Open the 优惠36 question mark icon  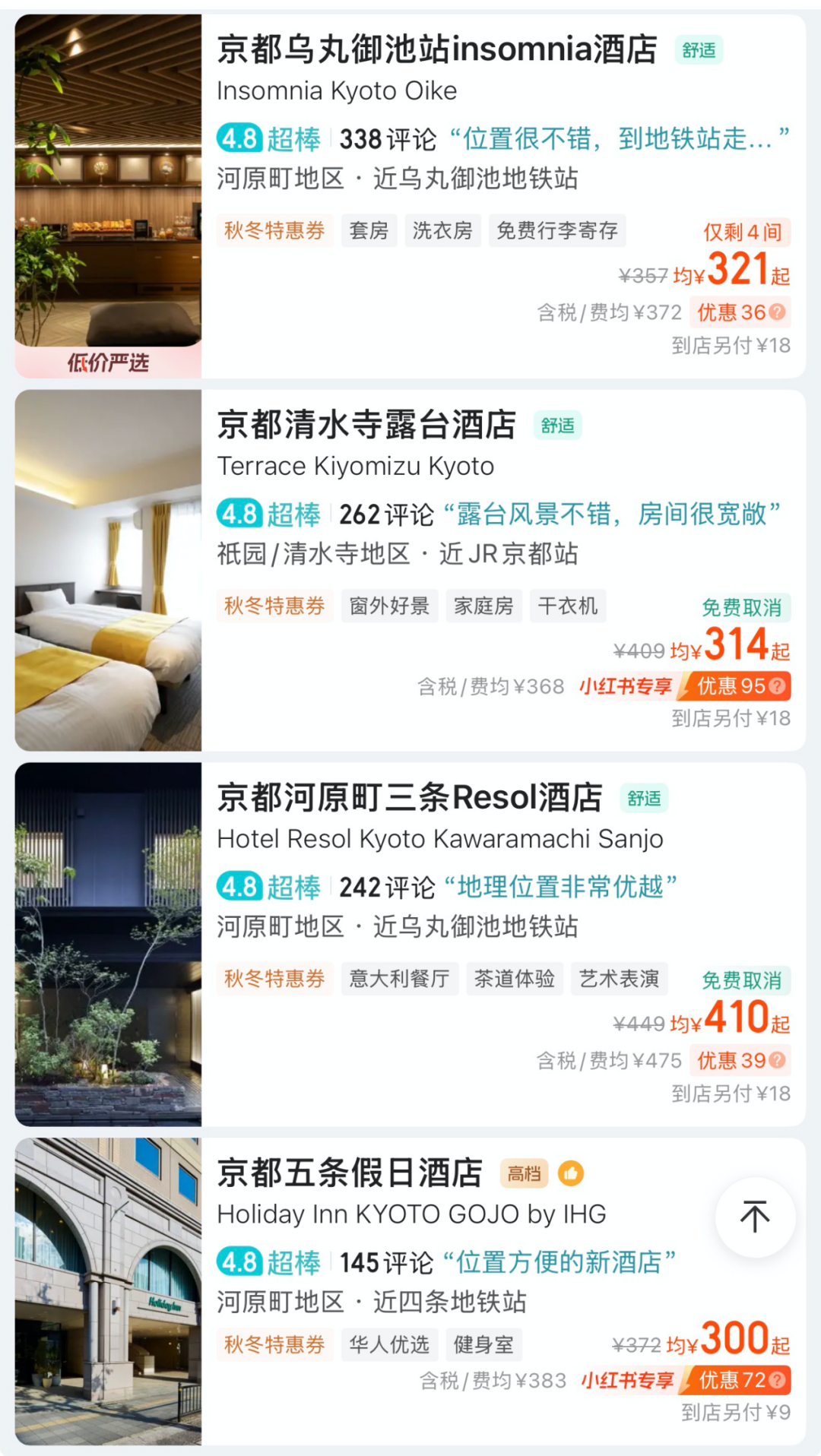tap(775, 312)
